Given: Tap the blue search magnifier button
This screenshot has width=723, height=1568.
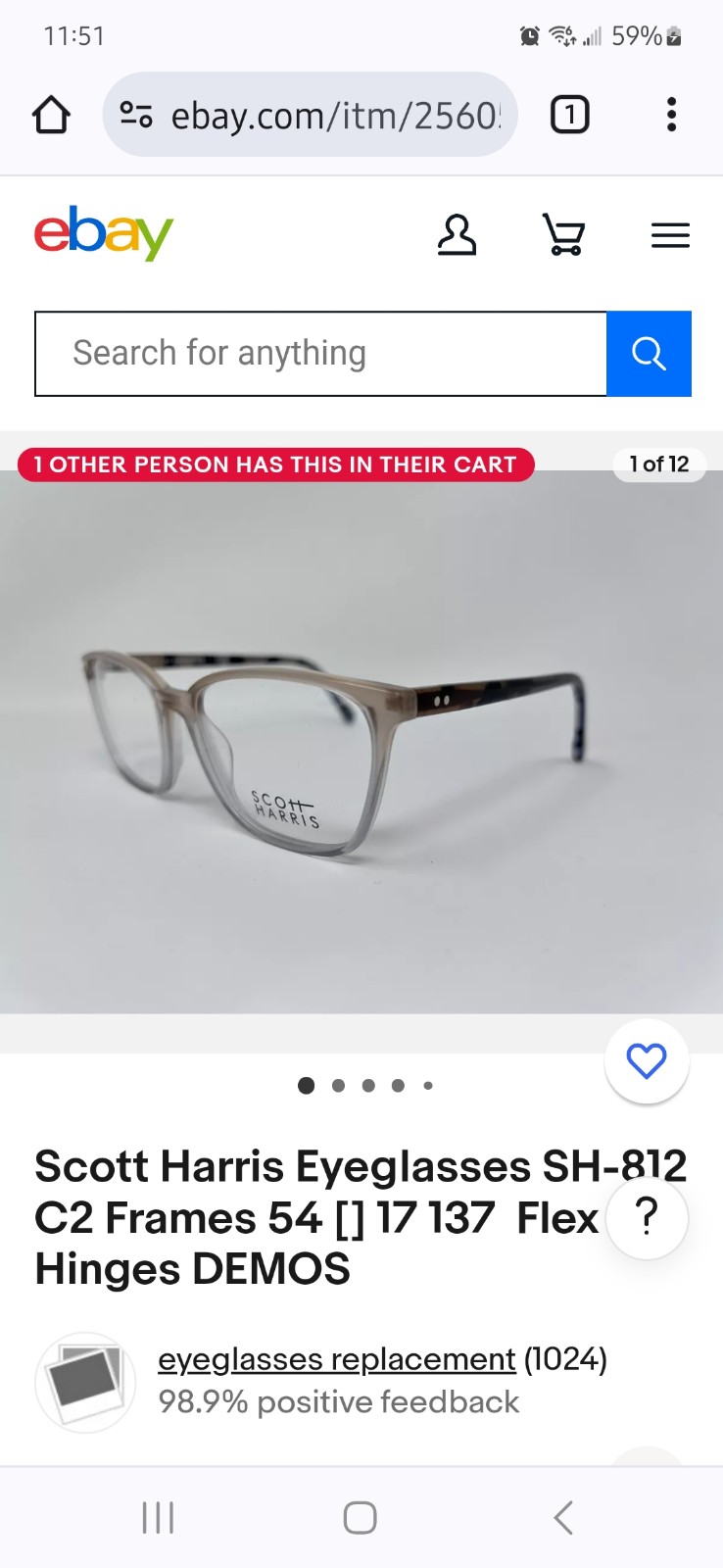Looking at the screenshot, I should [x=649, y=354].
